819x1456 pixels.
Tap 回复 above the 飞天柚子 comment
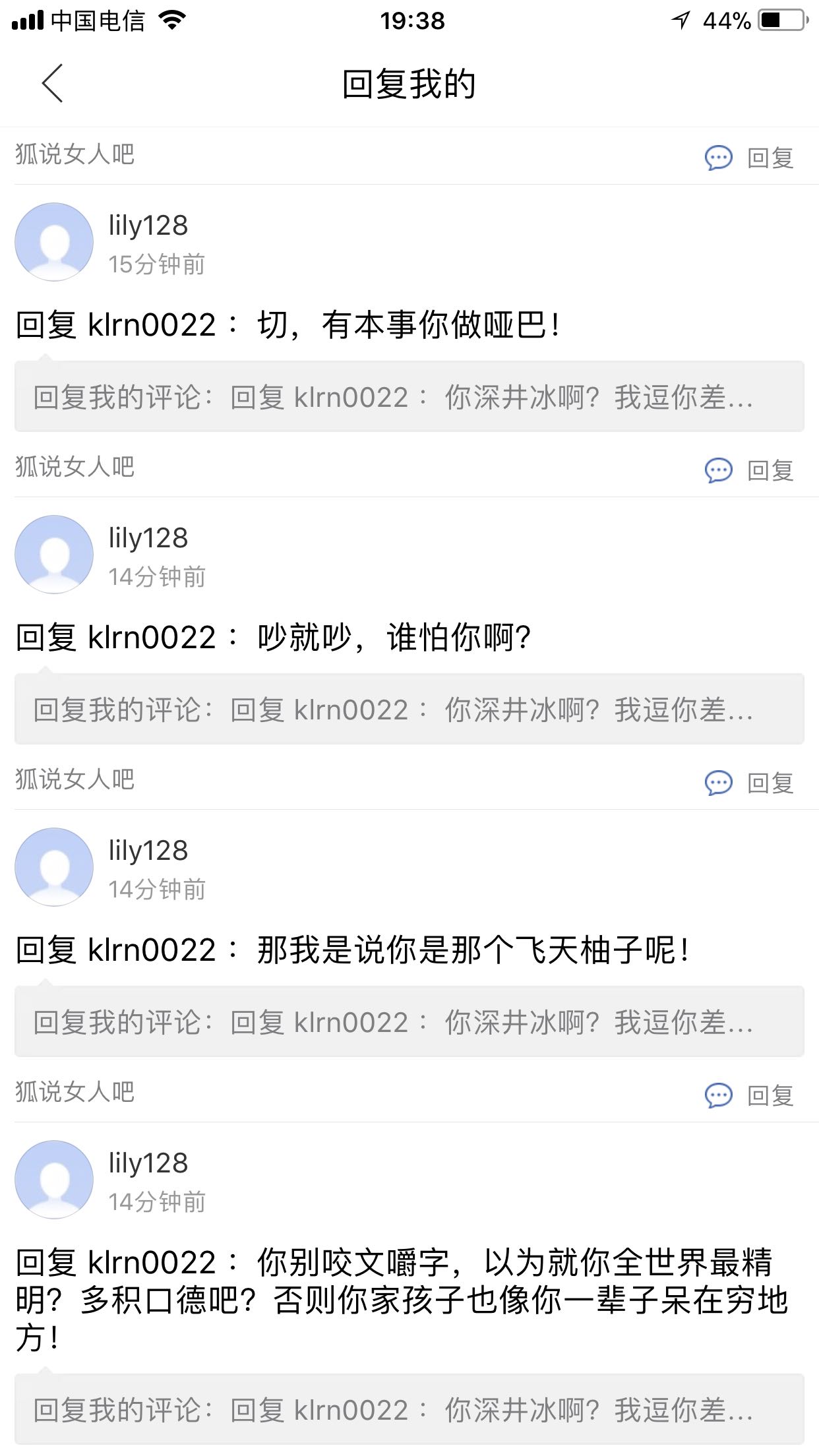coord(749,783)
